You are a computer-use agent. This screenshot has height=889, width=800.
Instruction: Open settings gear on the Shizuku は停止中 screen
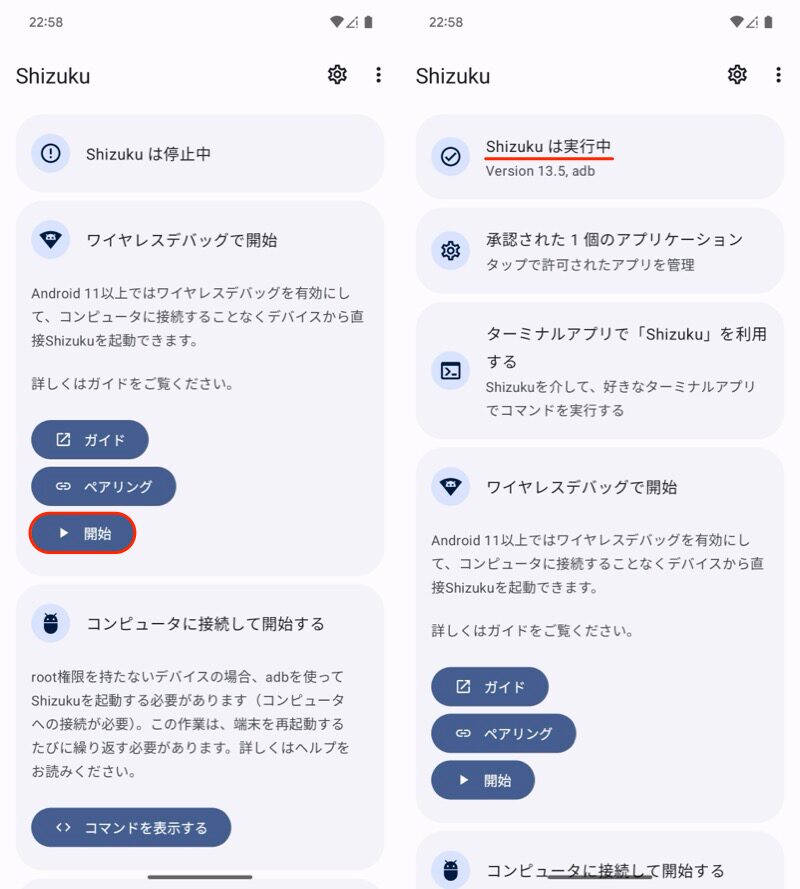337,75
